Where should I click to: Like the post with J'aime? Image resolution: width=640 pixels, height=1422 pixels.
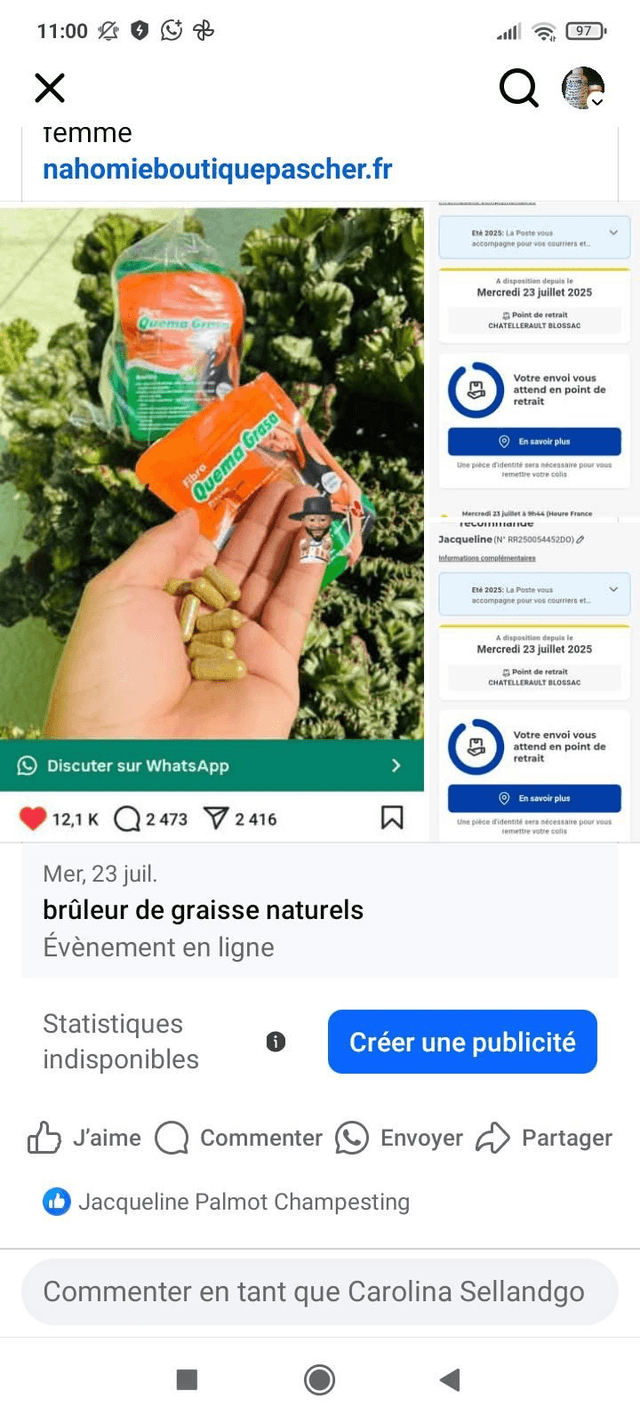point(84,1138)
